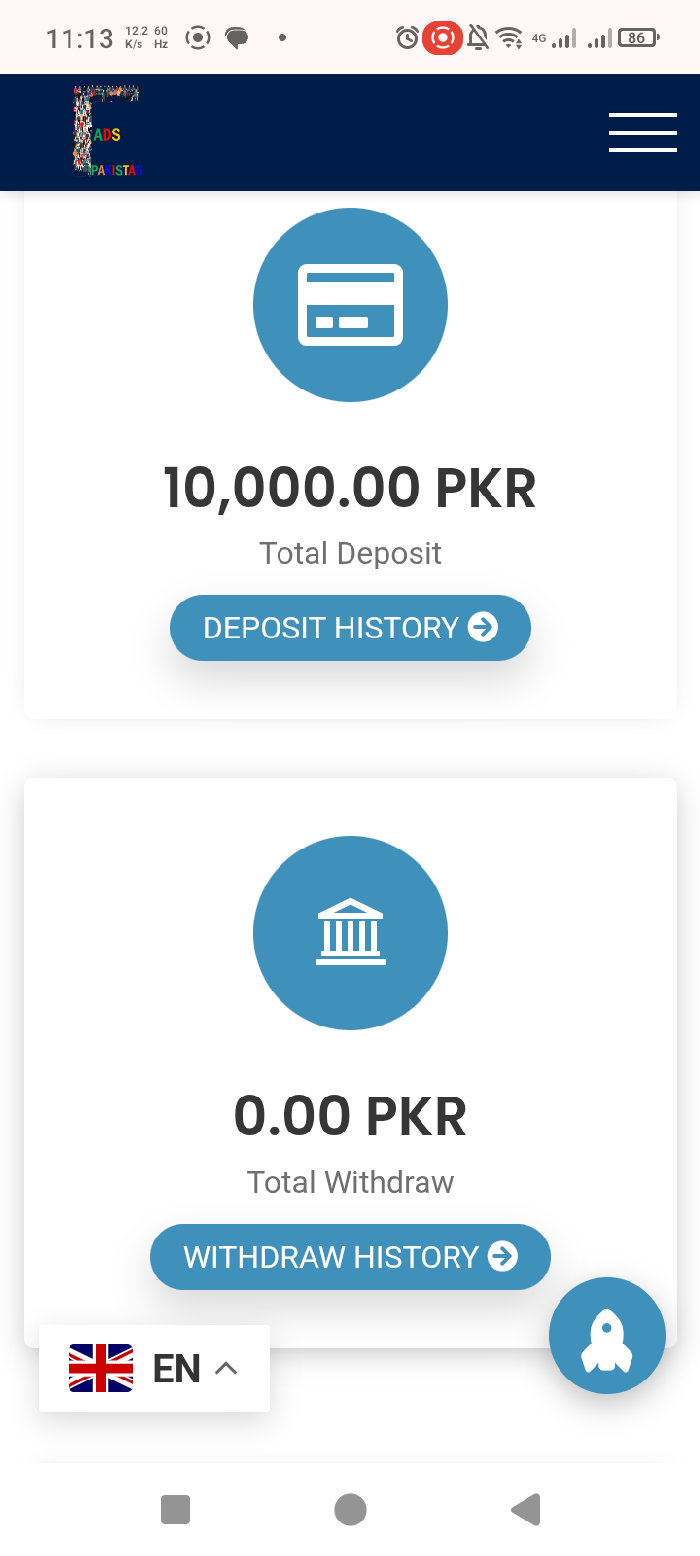
Task: View Withdraw History
Action: (350, 1257)
